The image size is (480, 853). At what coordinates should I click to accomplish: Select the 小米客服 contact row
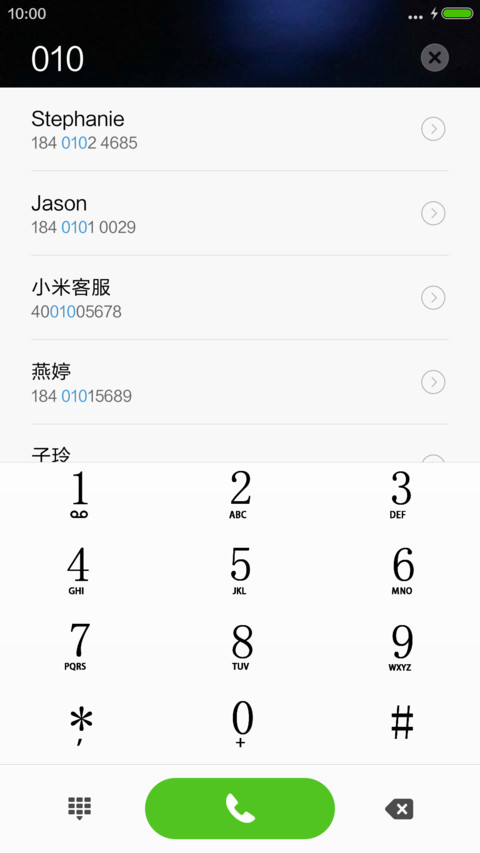pos(240,298)
